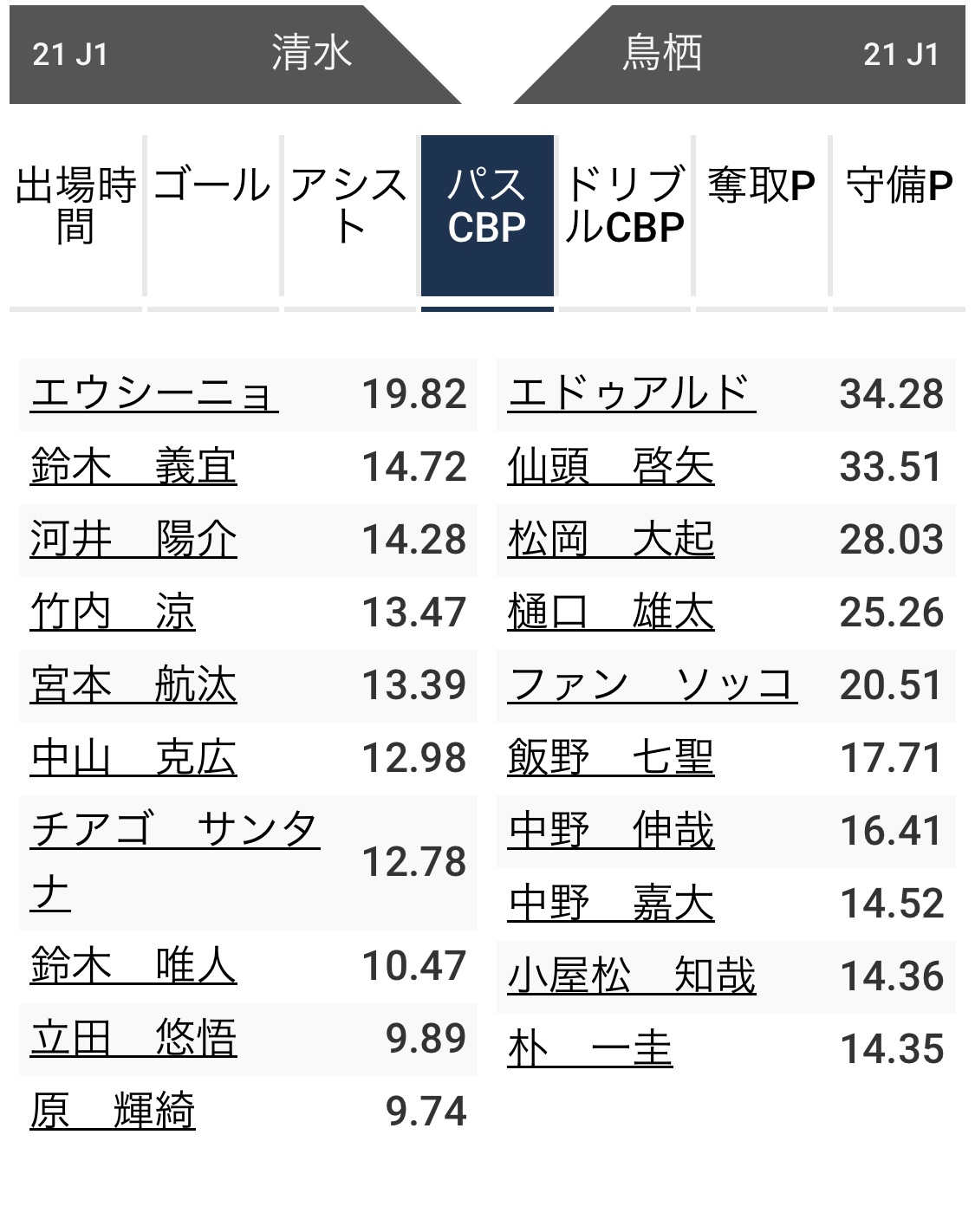975x1232 pixels.
Task: Tap the 松岡 大起 link
Action: (610, 540)
